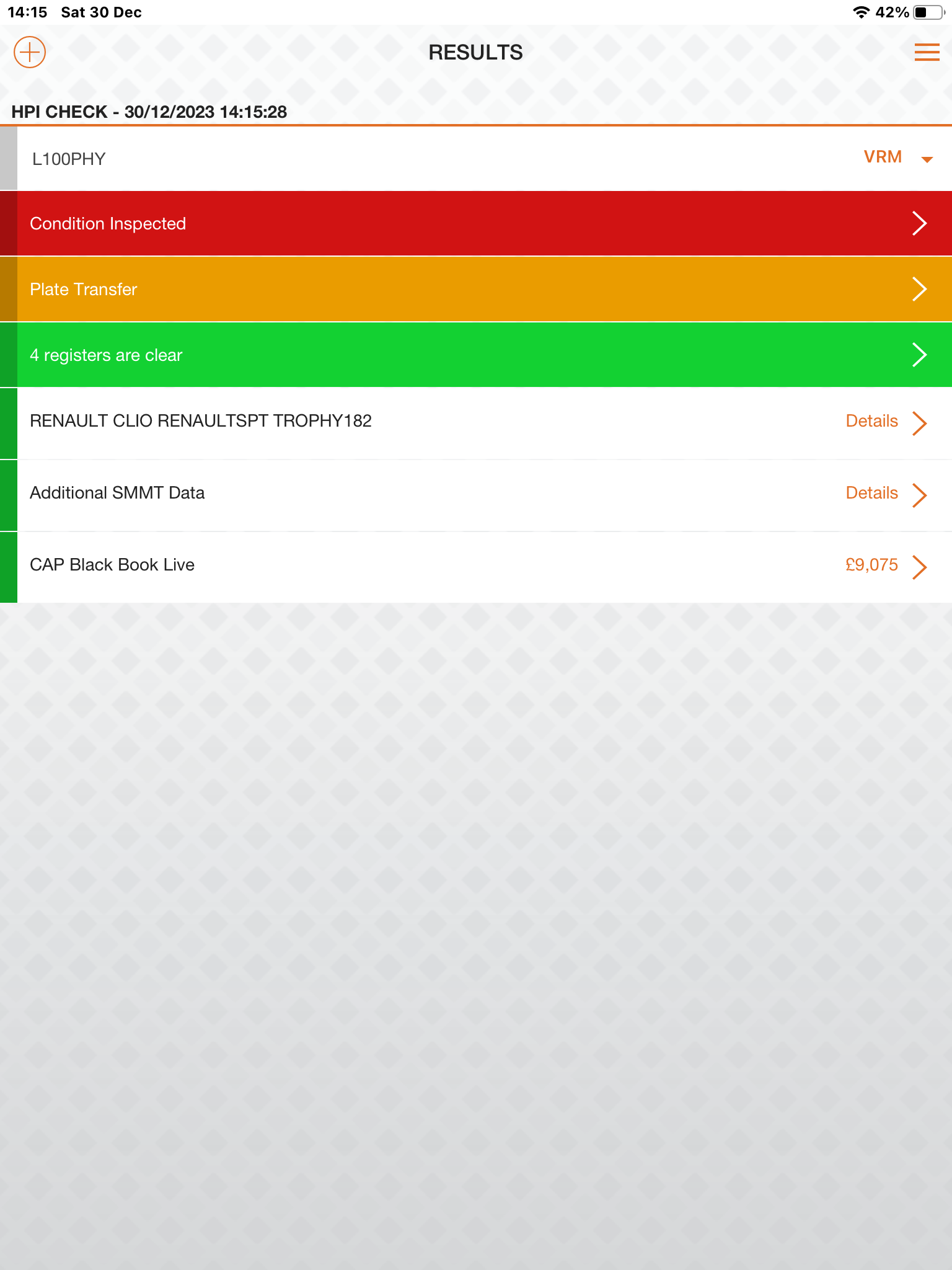Open the Condition Inspected alert

[476, 223]
